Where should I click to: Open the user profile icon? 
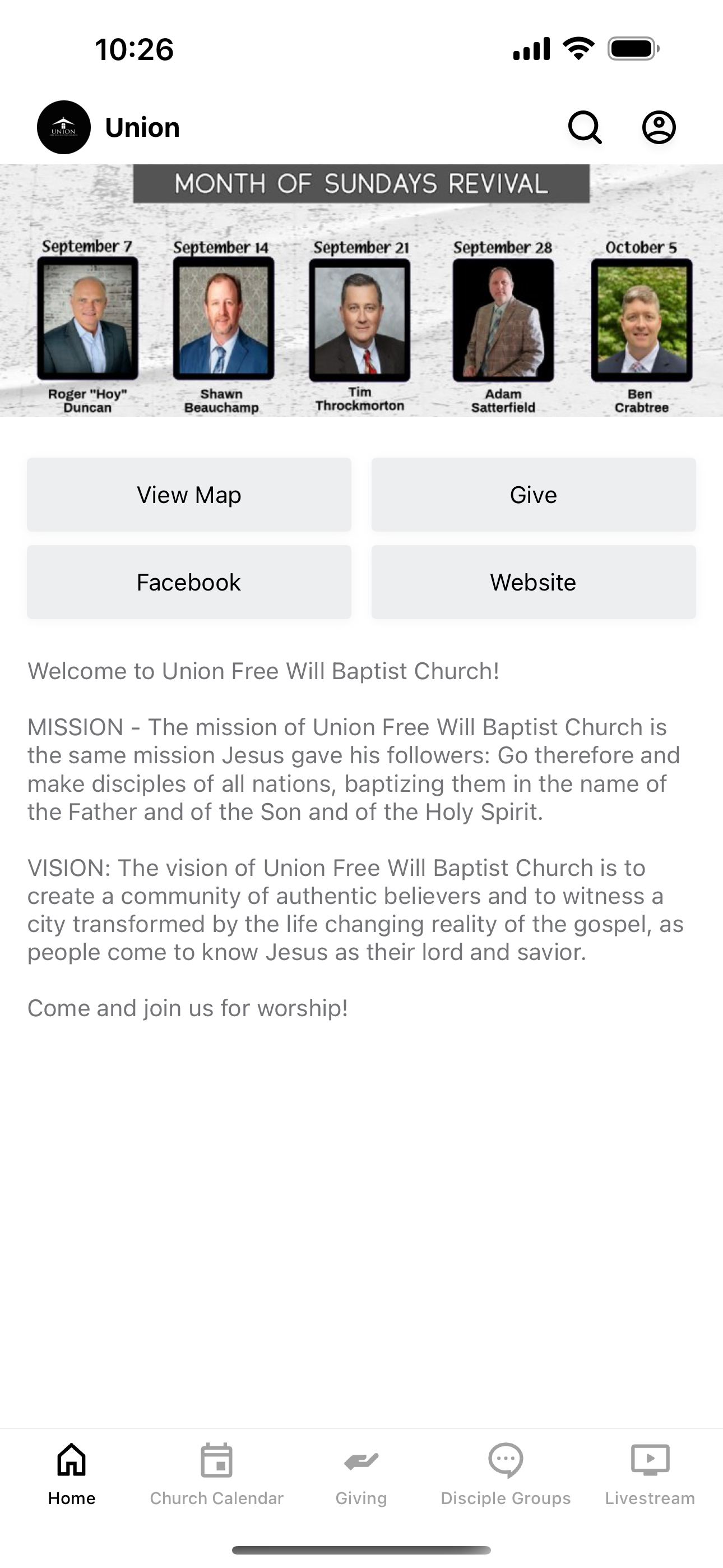click(659, 127)
